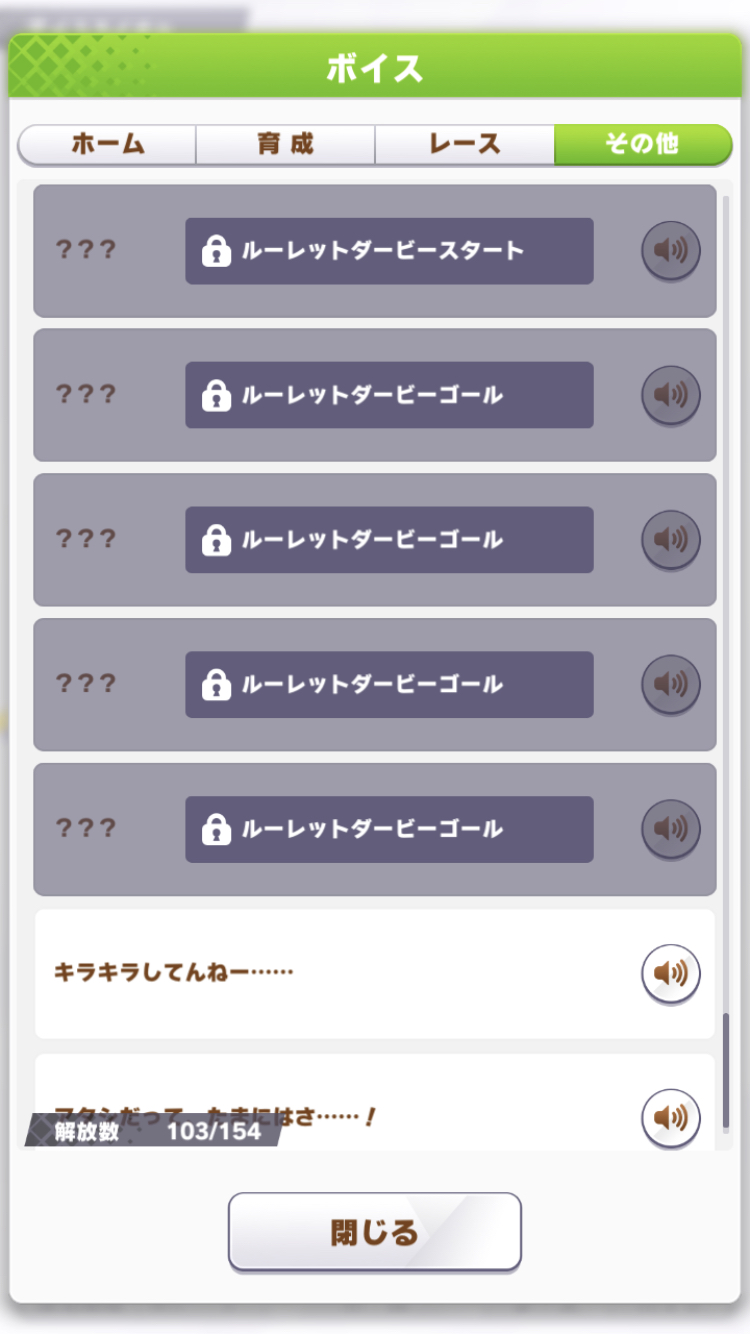This screenshot has height=1334, width=750.
Task: Open locked ルーレットダービースタート voice entry
Action: 389,251
